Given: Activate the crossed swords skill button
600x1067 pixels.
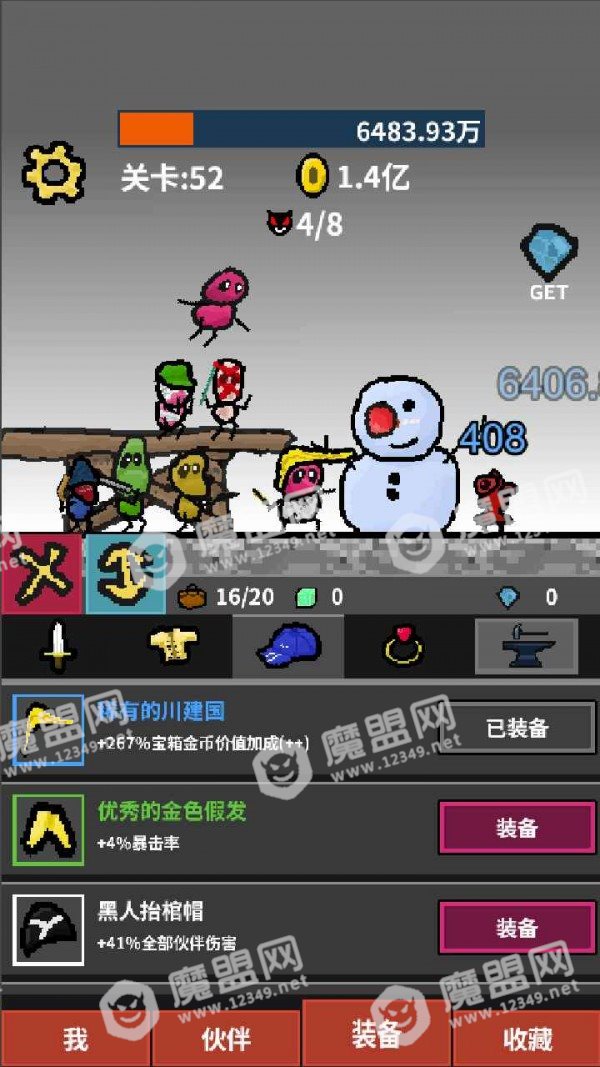Looking at the screenshot, I should coord(42,574).
